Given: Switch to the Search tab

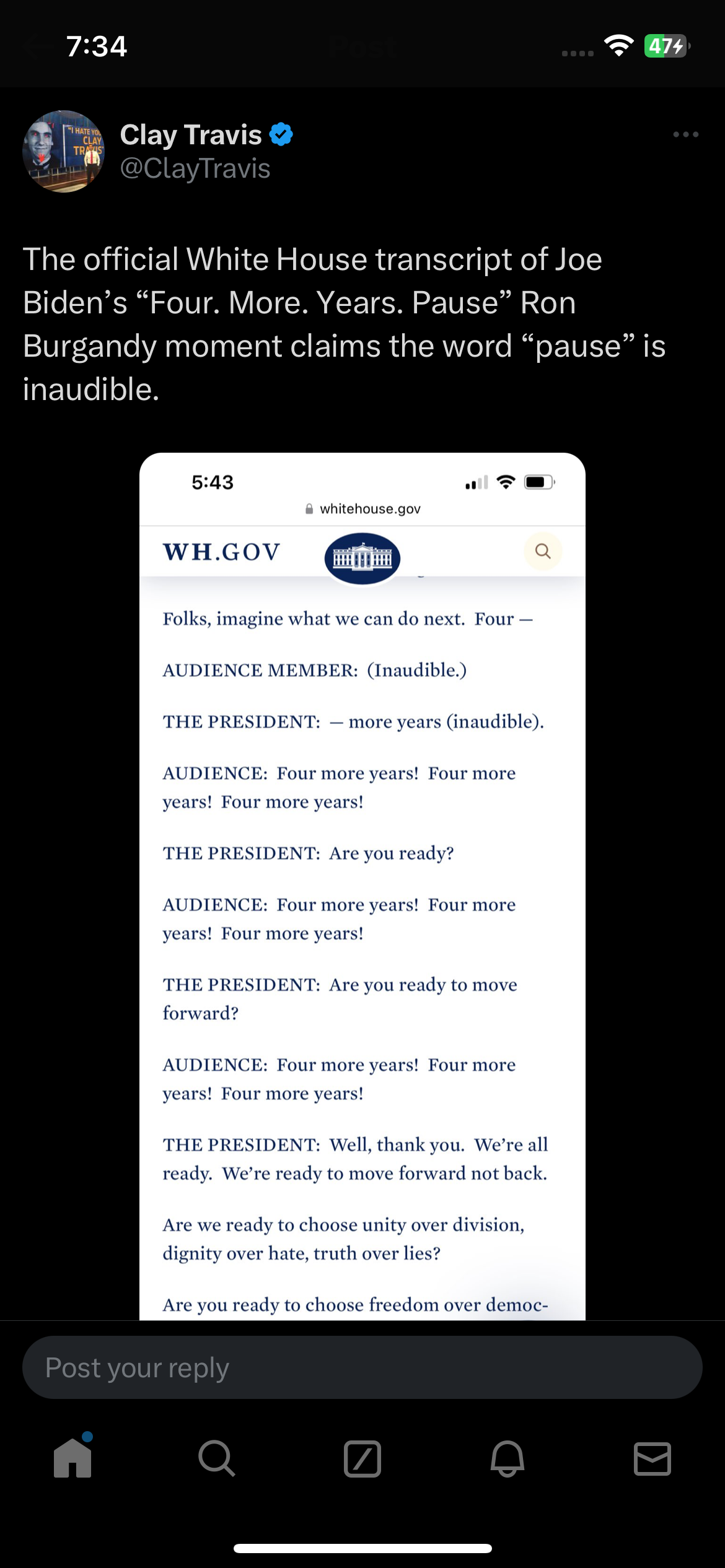Looking at the screenshot, I should (217, 1458).
